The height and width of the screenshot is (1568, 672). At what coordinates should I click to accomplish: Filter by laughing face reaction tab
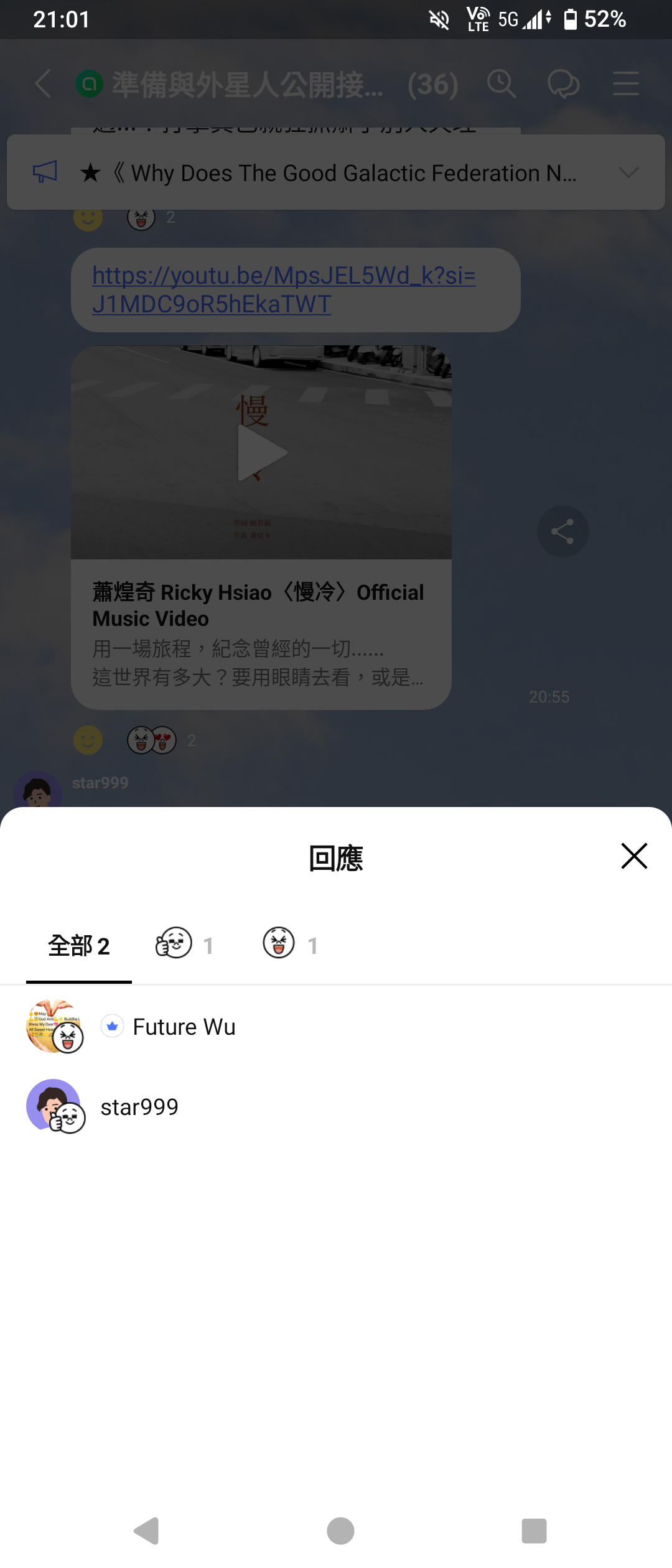pos(290,945)
